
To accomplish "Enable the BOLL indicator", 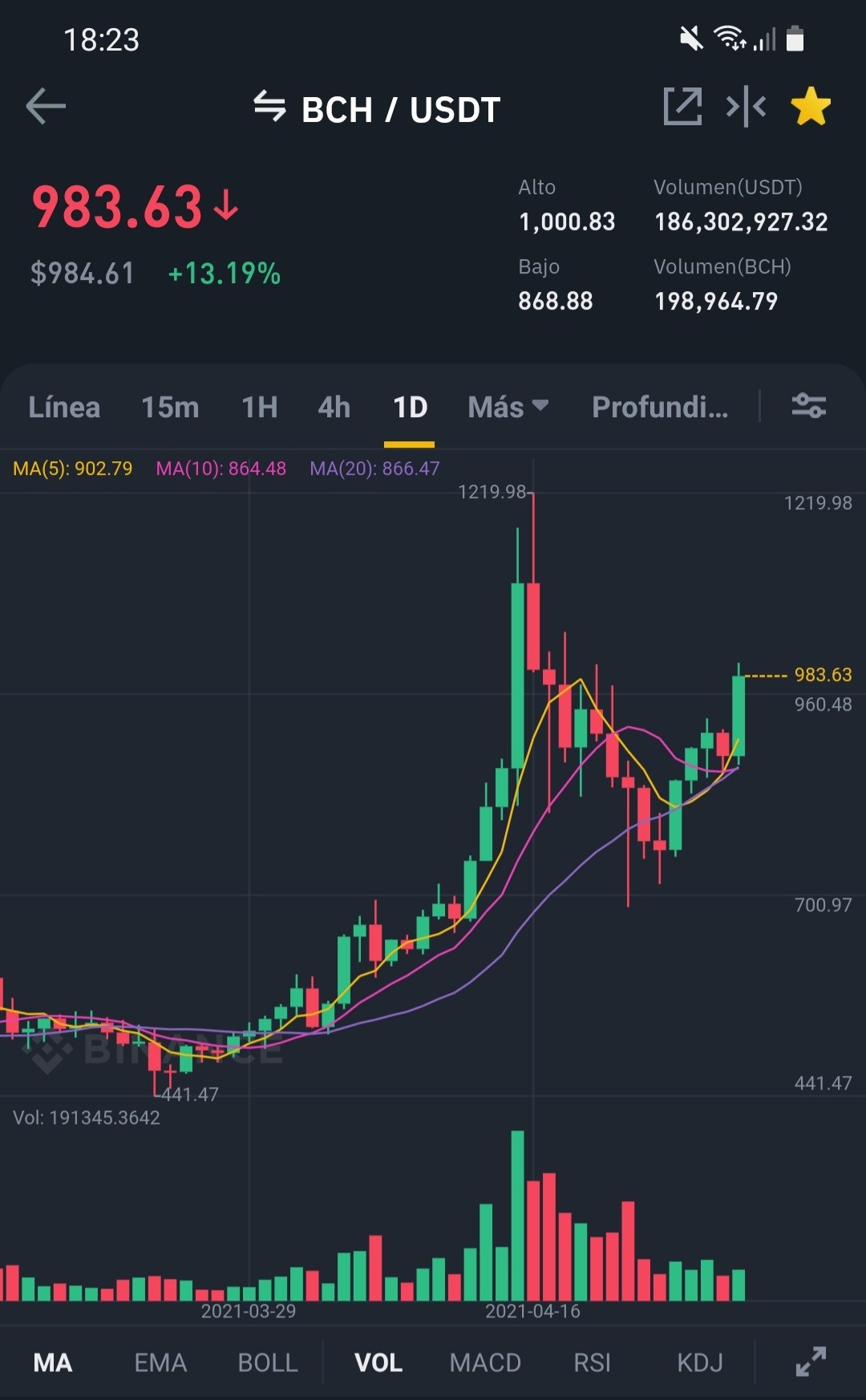I will (x=268, y=1362).
